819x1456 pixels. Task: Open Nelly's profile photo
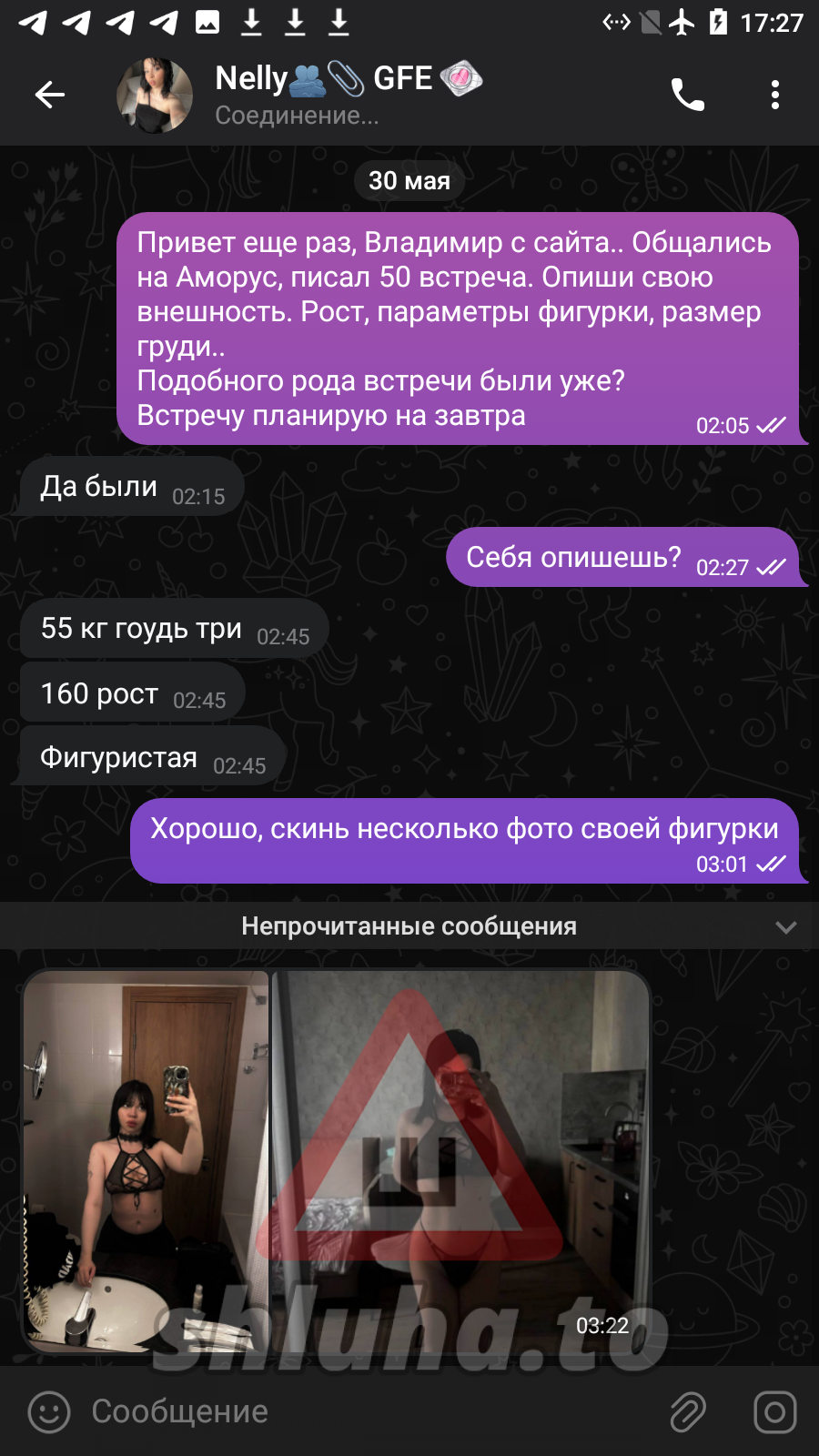(x=155, y=95)
